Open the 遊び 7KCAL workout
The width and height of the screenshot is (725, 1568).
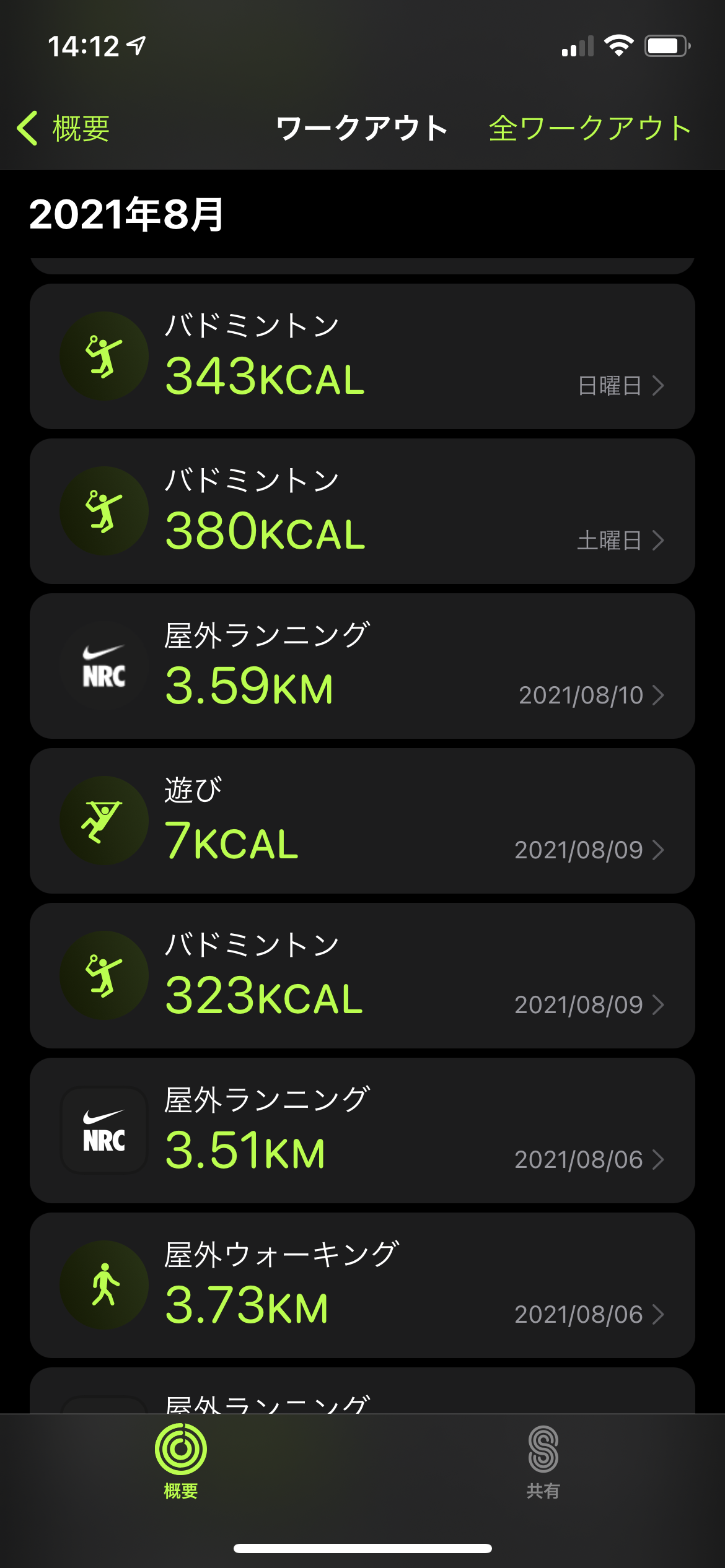362,821
